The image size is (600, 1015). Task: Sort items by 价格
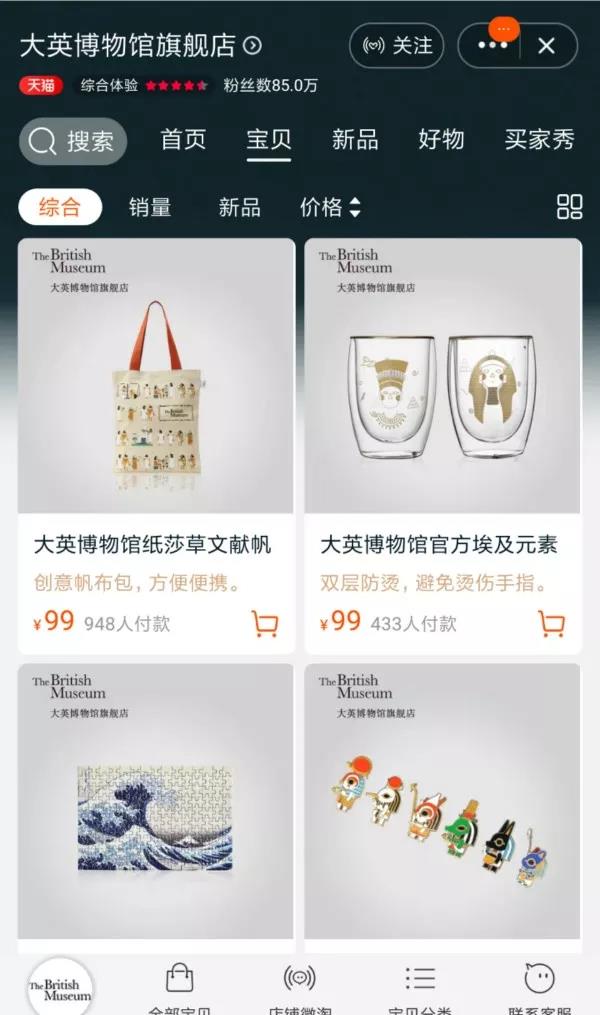click(330, 207)
